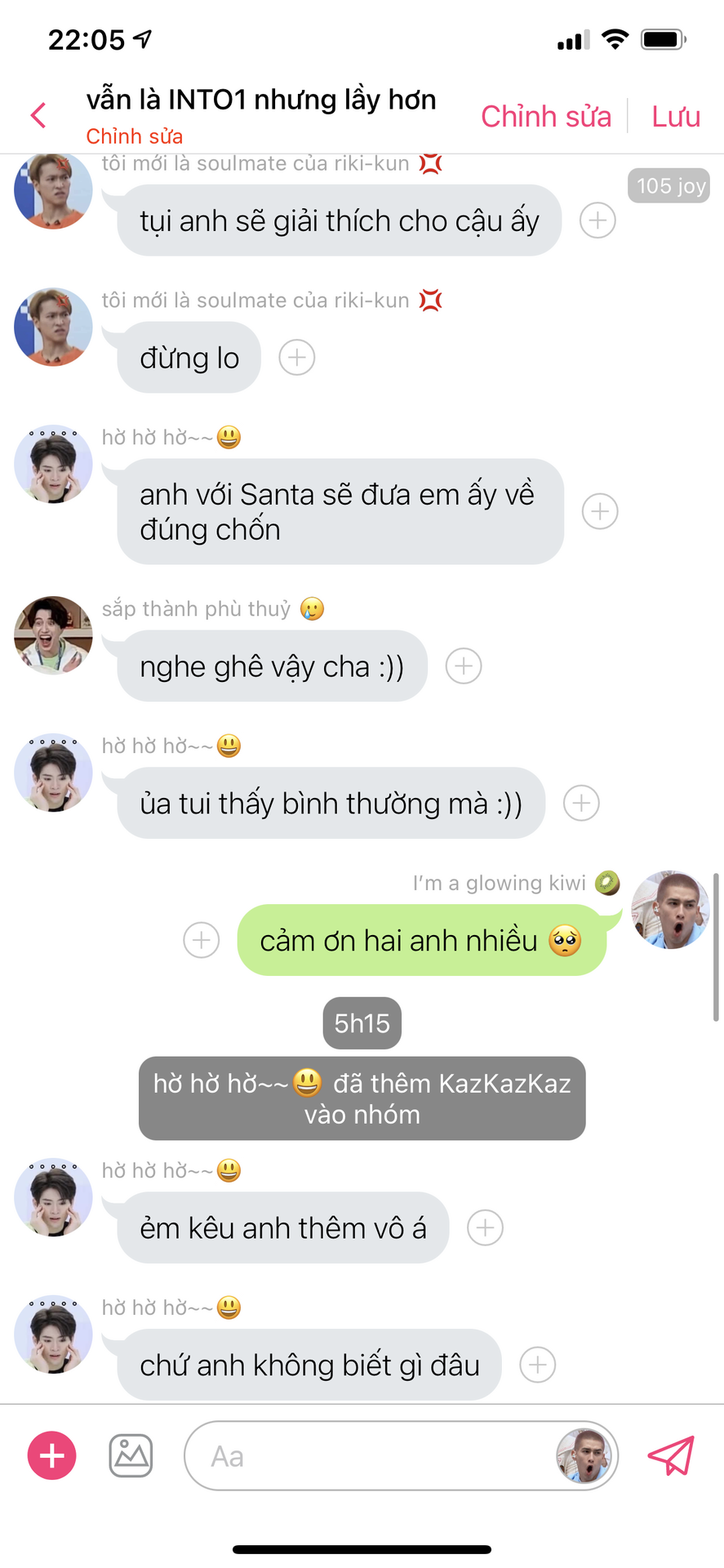
Task: Tap the plus beside "chứ anh không biết gì đâu"
Action: coord(538,1365)
